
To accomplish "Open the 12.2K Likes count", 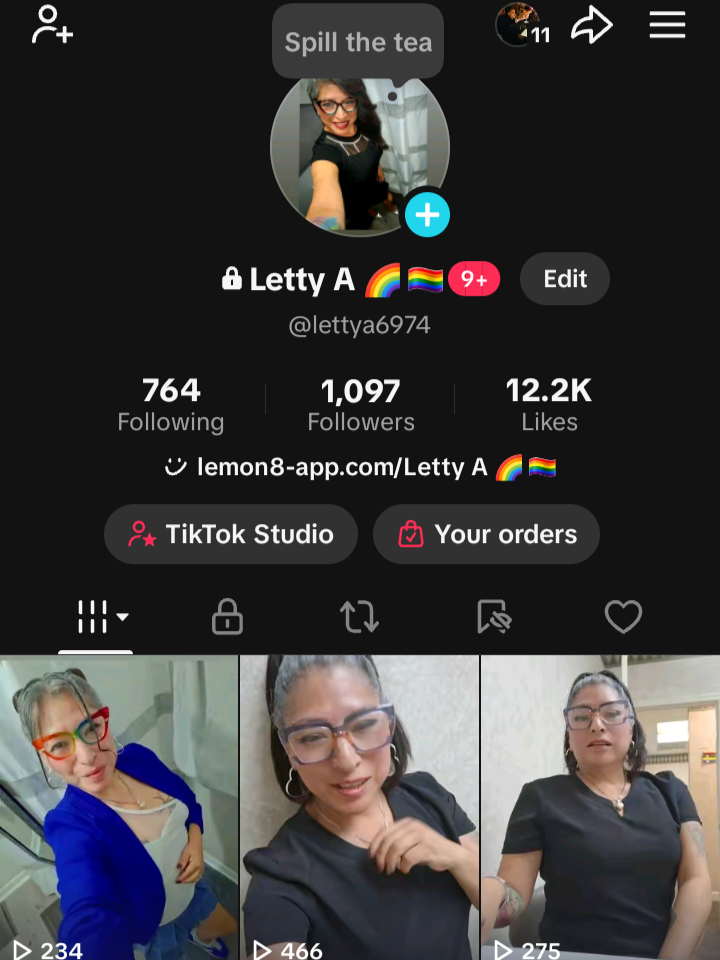I will (549, 404).
